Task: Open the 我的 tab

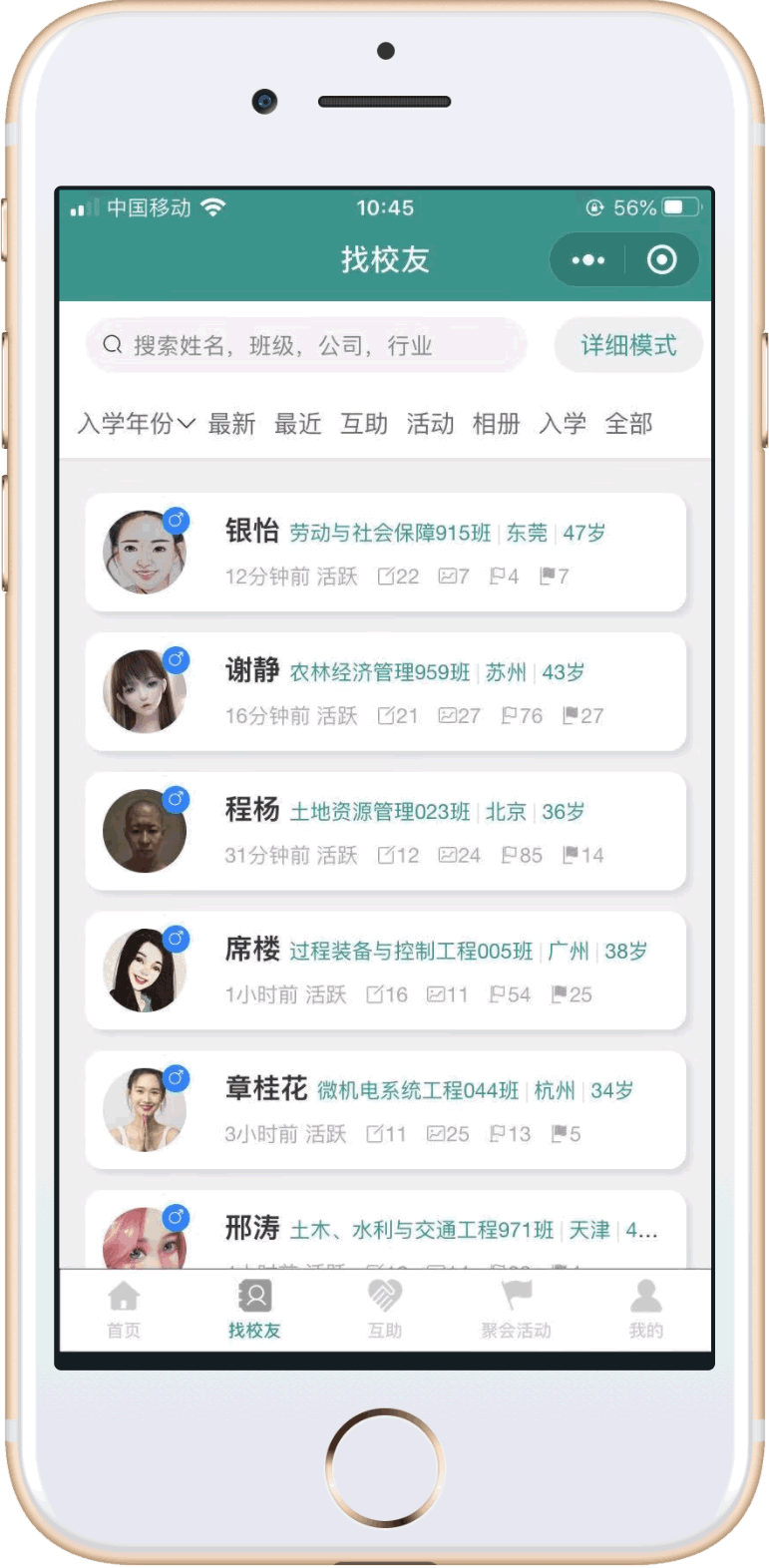Action: tap(645, 1309)
